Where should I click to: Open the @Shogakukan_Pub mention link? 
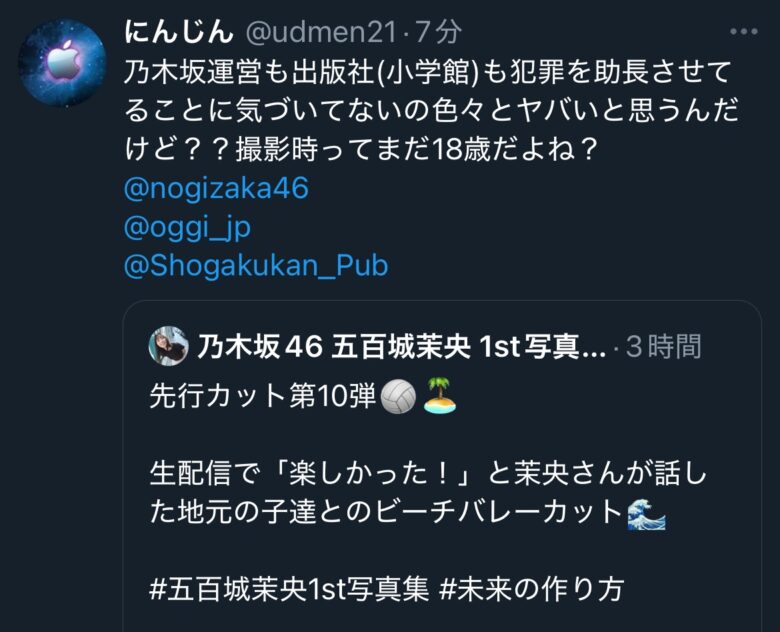pyautogui.click(x=255, y=265)
